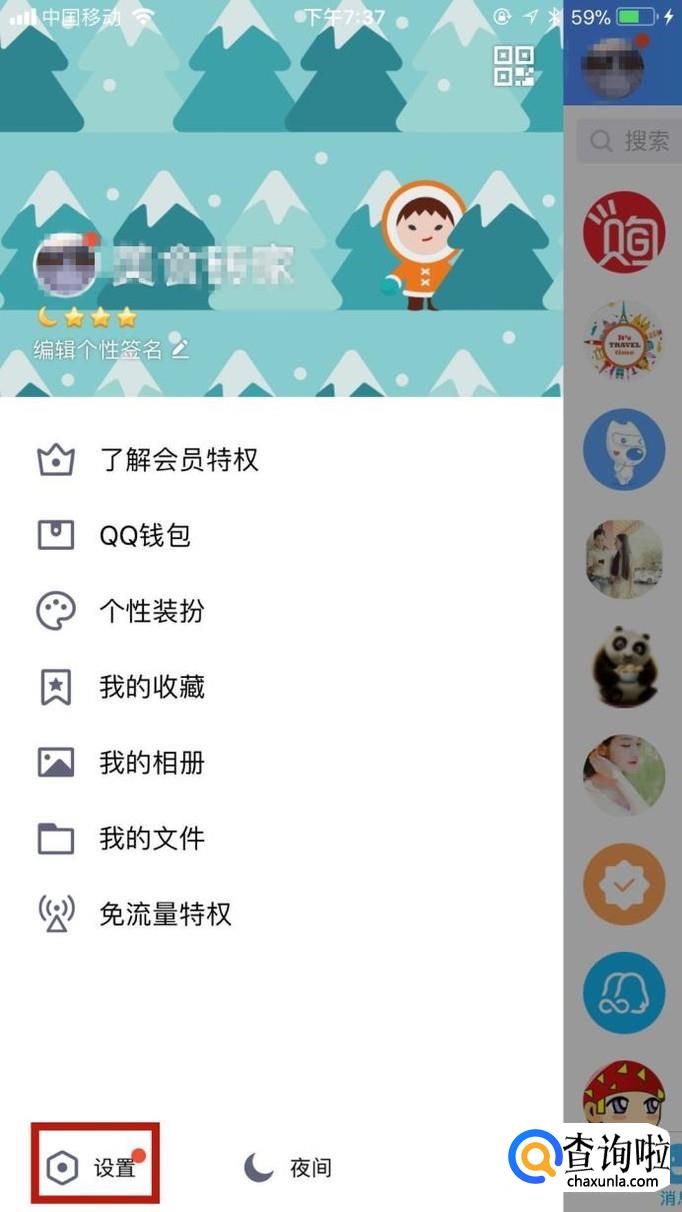
Task: Open 我的相册 album
Action: pyautogui.click(x=151, y=763)
